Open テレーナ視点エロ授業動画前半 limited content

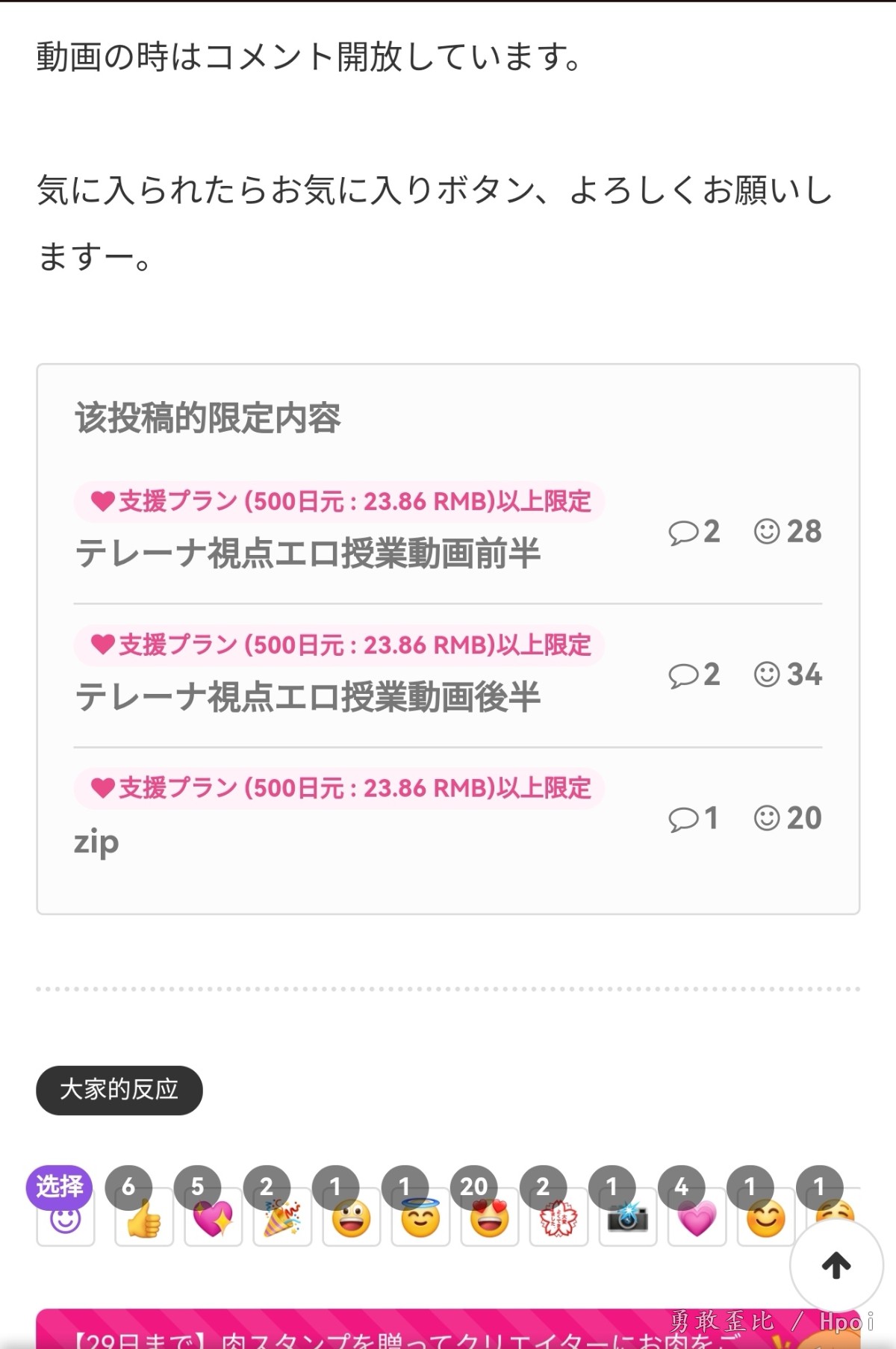[x=307, y=553]
